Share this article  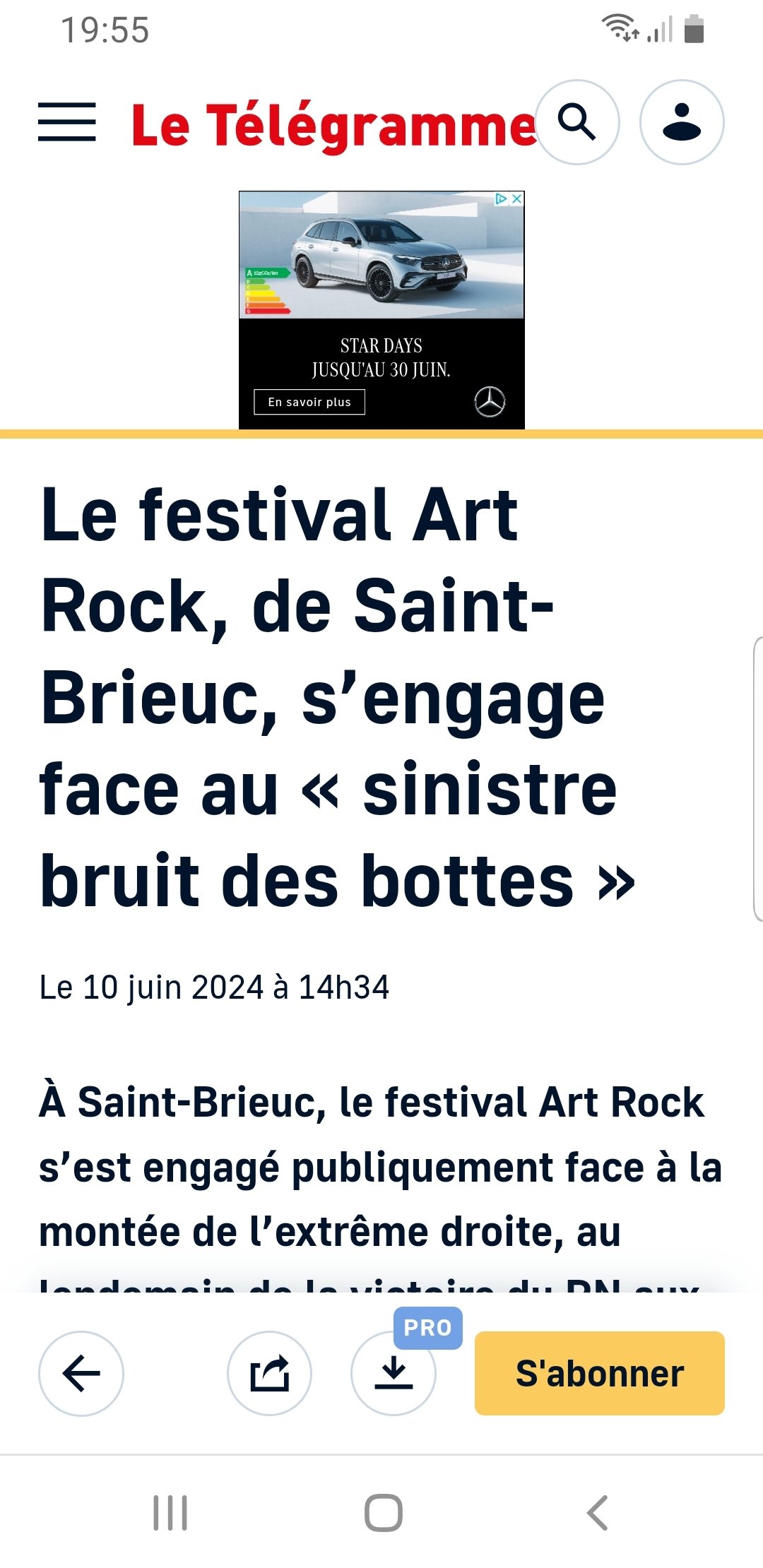pyautogui.click(x=269, y=1374)
